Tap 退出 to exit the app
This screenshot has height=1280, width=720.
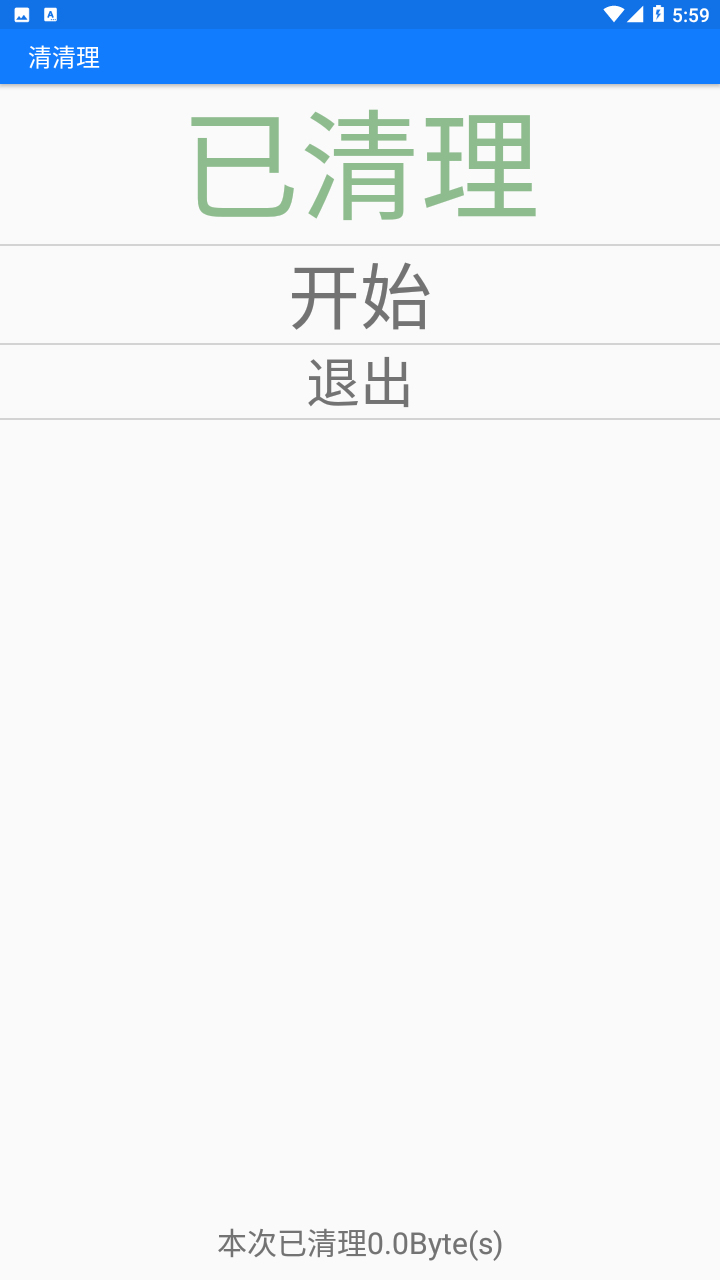[x=360, y=382]
